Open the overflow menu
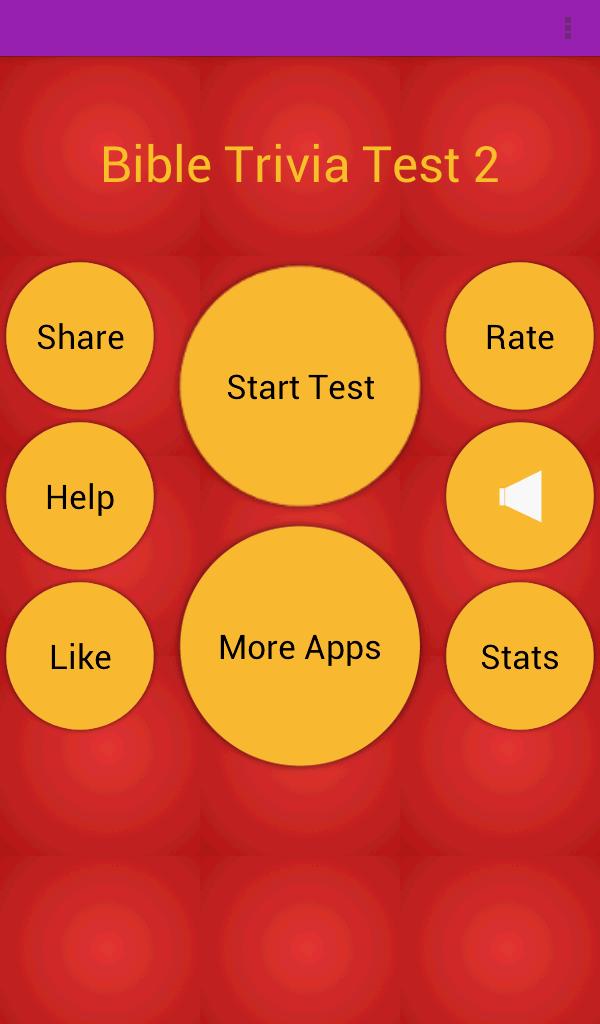The height and width of the screenshot is (1024, 600). coord(568,28)
